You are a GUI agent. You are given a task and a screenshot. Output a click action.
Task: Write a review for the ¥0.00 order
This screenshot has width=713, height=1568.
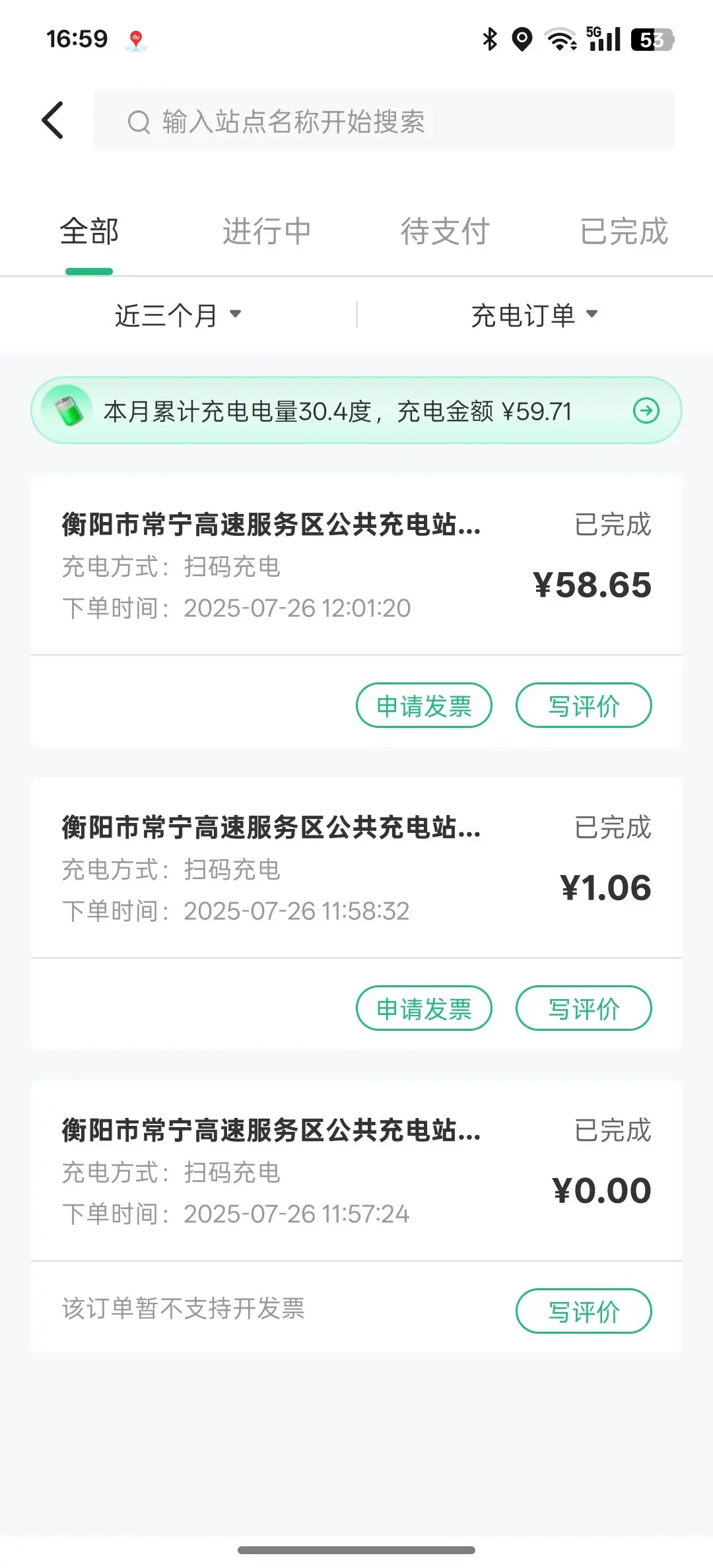click(584, 1311)
